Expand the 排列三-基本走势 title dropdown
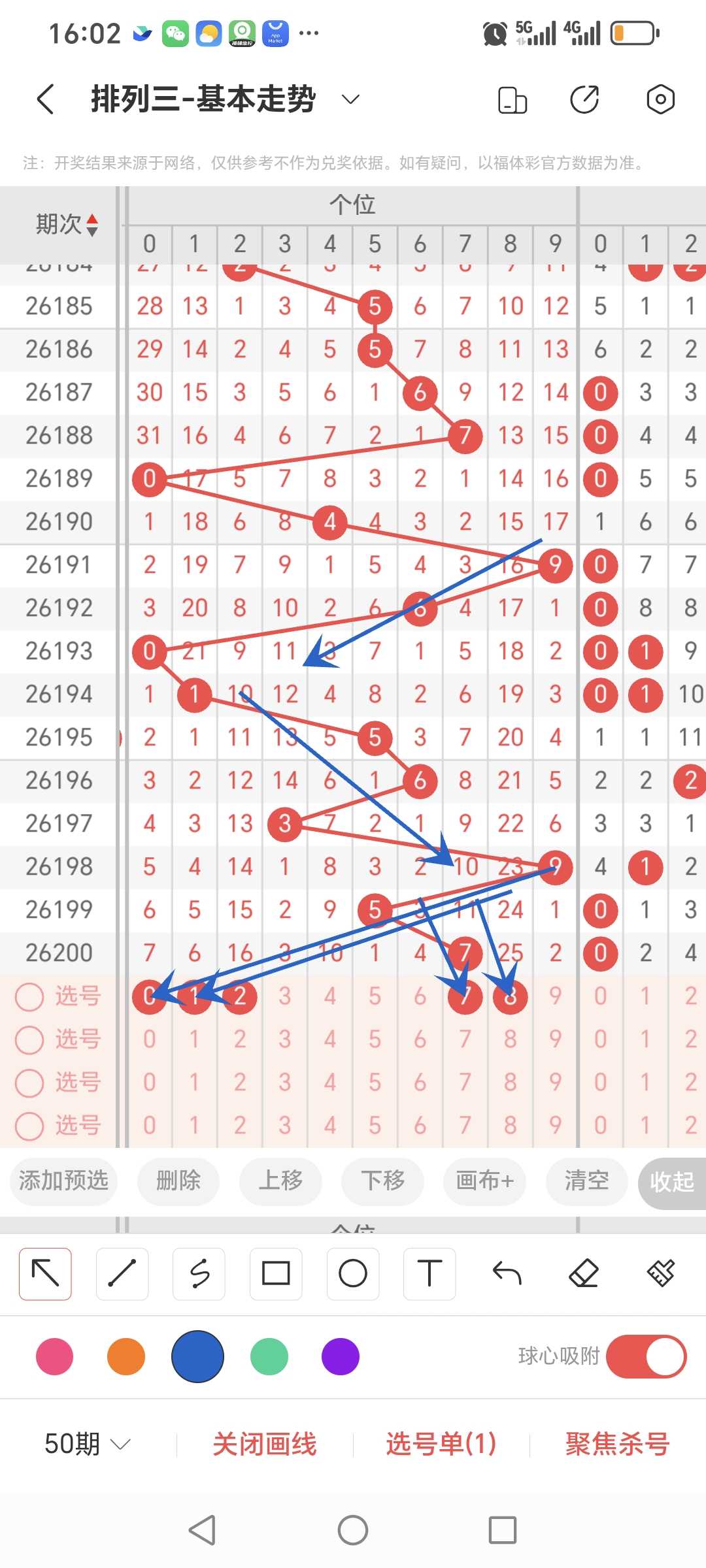The image size is (706, 1568). point(351,99)
